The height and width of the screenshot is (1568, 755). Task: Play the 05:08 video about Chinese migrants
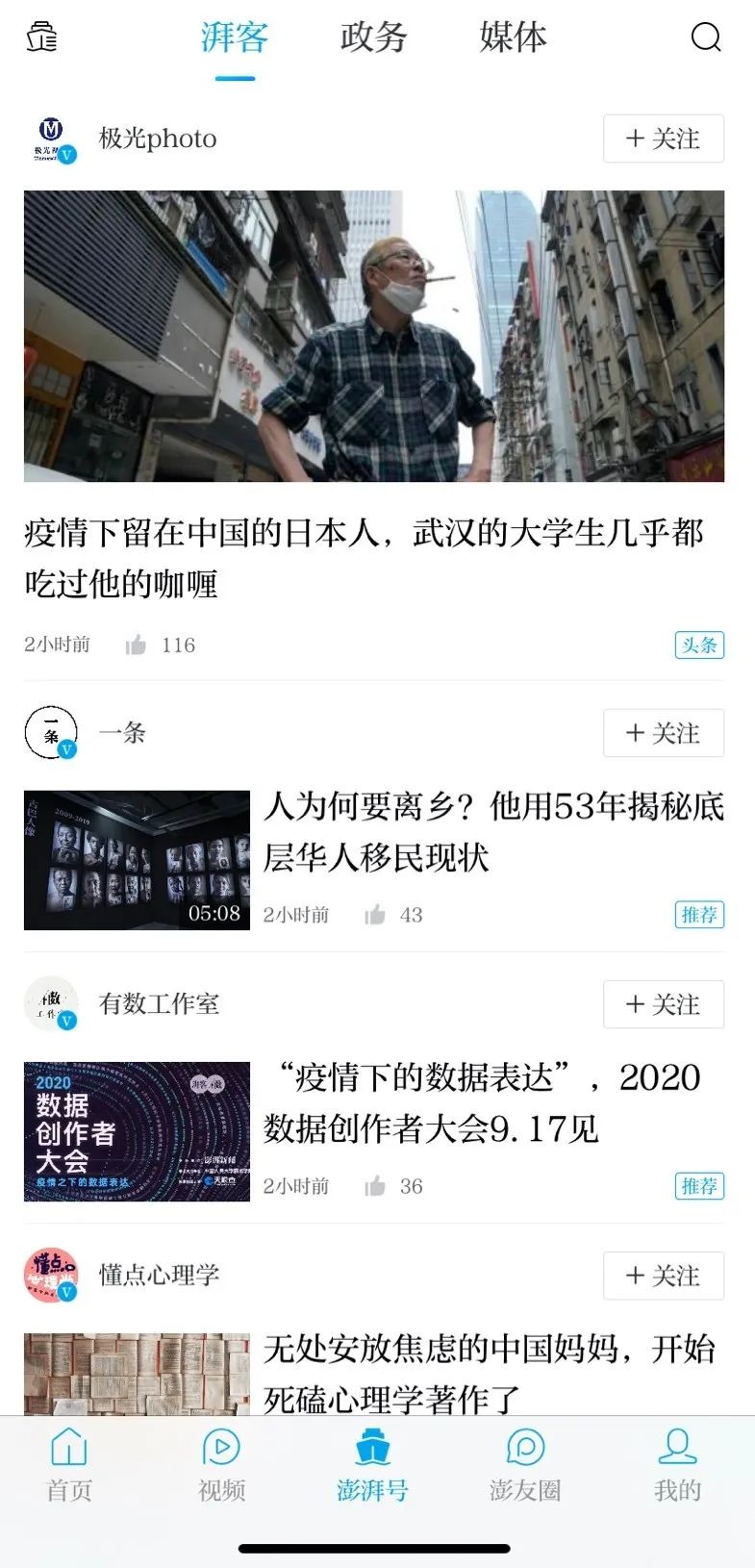(x=137, y=860)
